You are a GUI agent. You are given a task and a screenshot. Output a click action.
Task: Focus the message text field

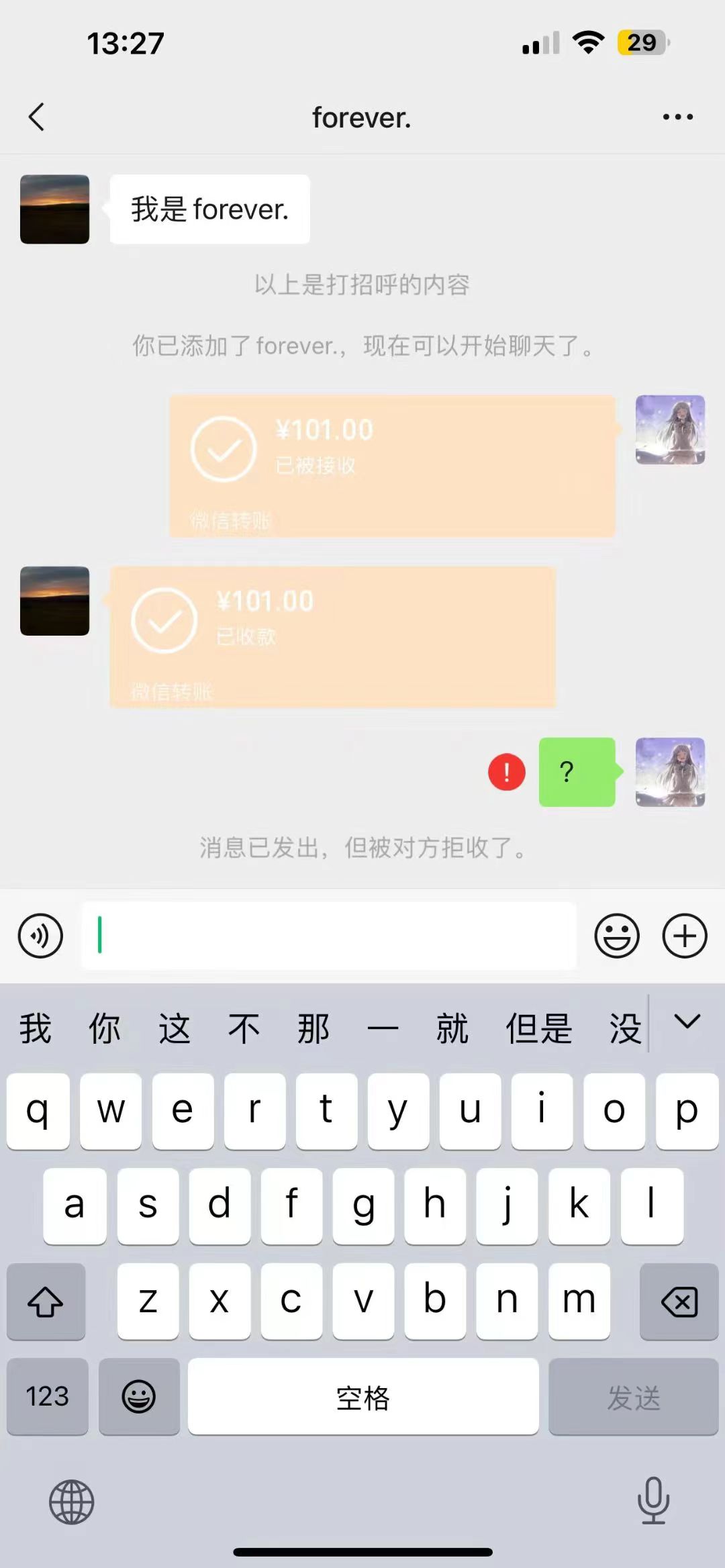click(329, 936)
